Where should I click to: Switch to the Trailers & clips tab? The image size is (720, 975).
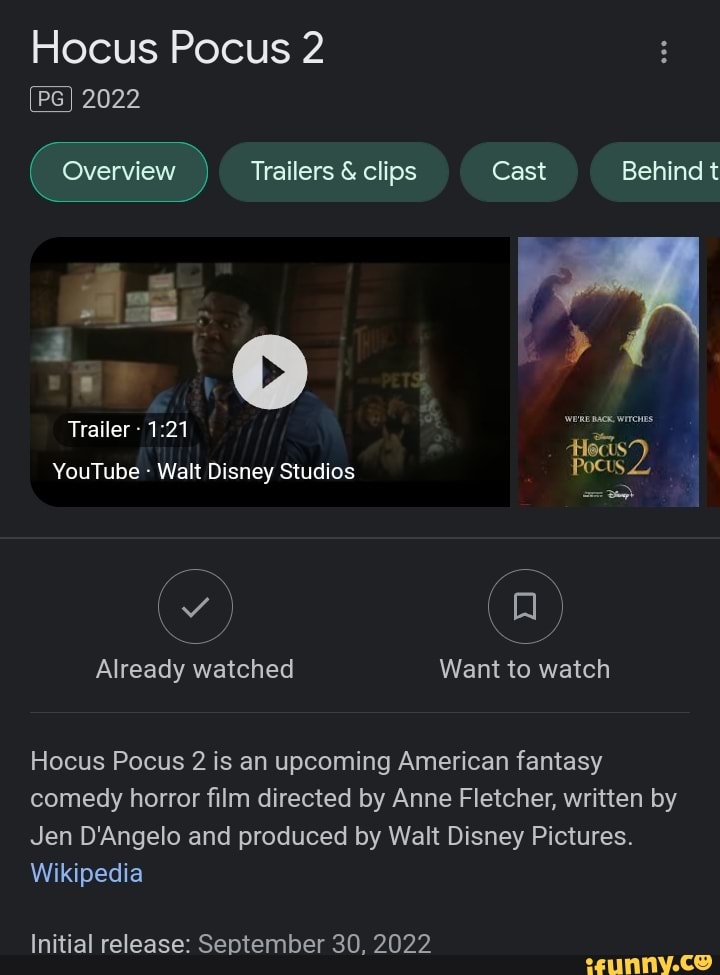pos(334,171)
